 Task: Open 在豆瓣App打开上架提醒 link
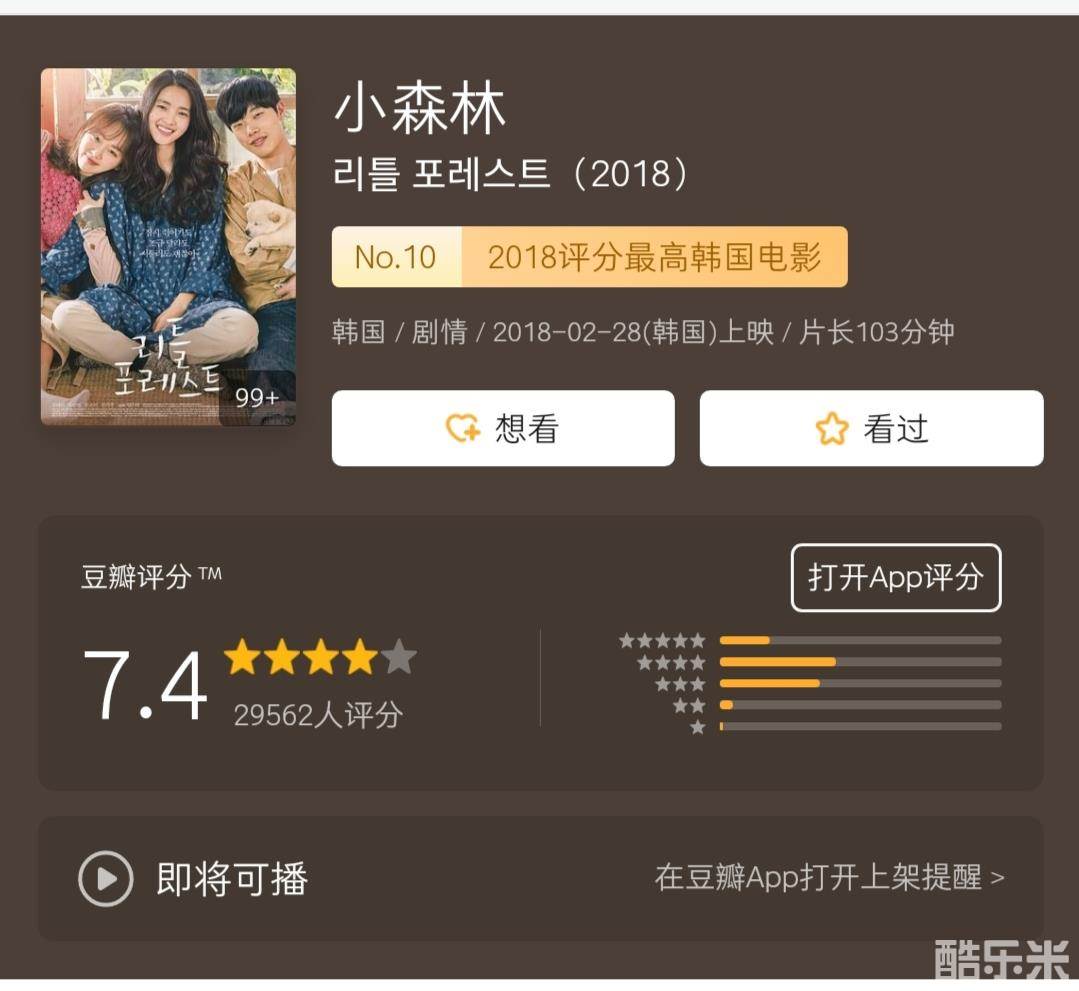click(x=829, y=878)
